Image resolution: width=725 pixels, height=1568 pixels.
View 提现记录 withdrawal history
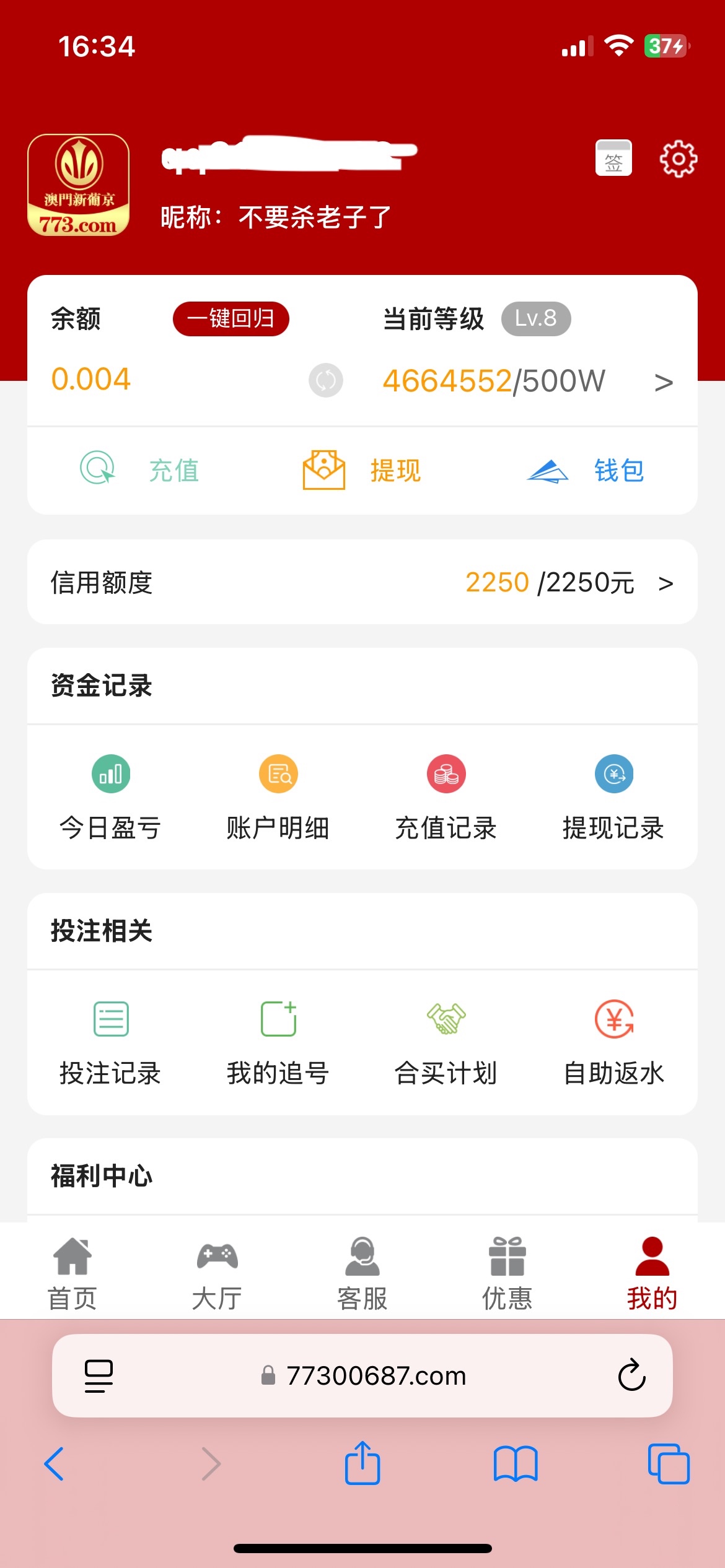(613, 796)
